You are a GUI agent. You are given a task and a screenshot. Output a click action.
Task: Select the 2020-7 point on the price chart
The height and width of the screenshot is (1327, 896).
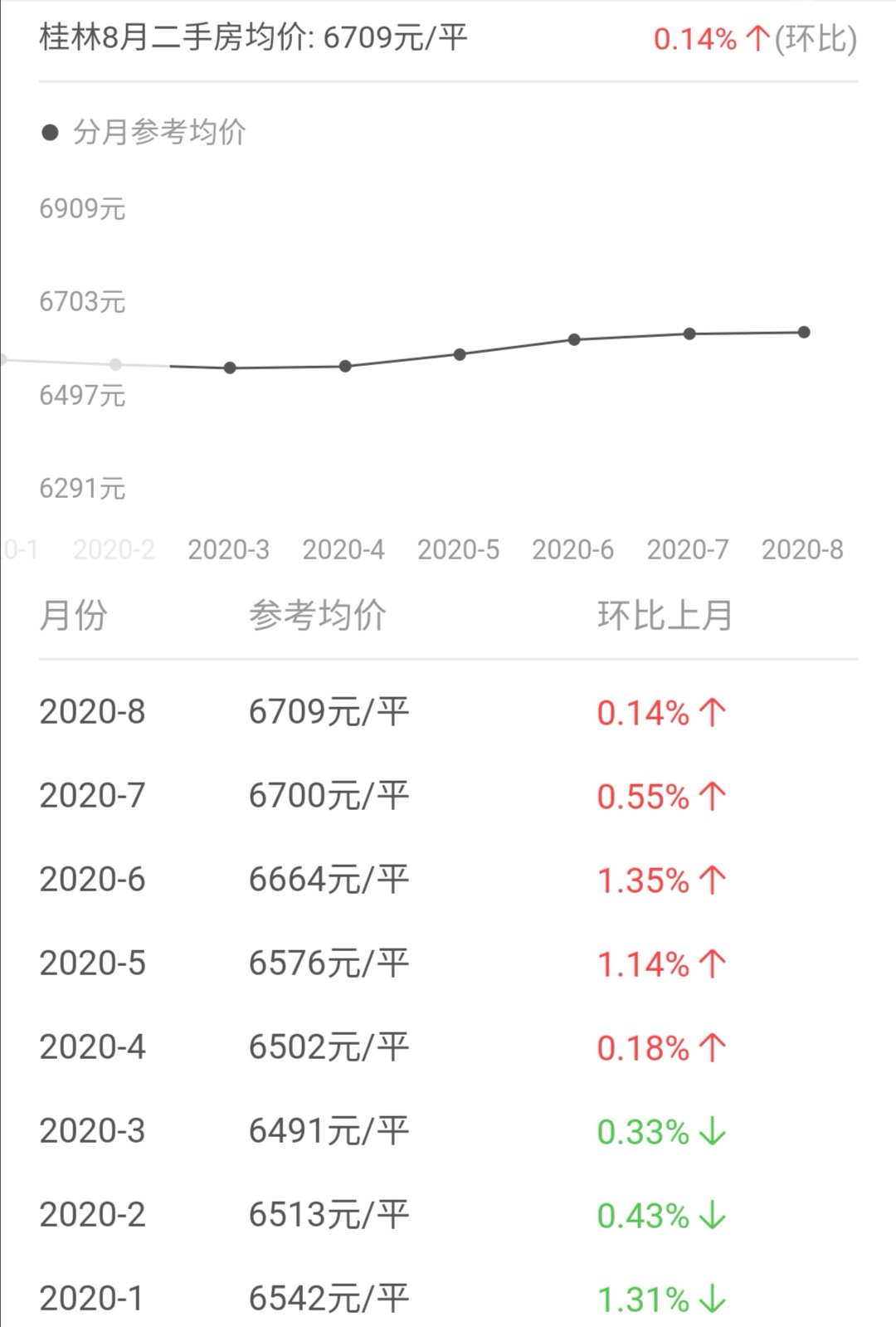click(x=689, y=334)
